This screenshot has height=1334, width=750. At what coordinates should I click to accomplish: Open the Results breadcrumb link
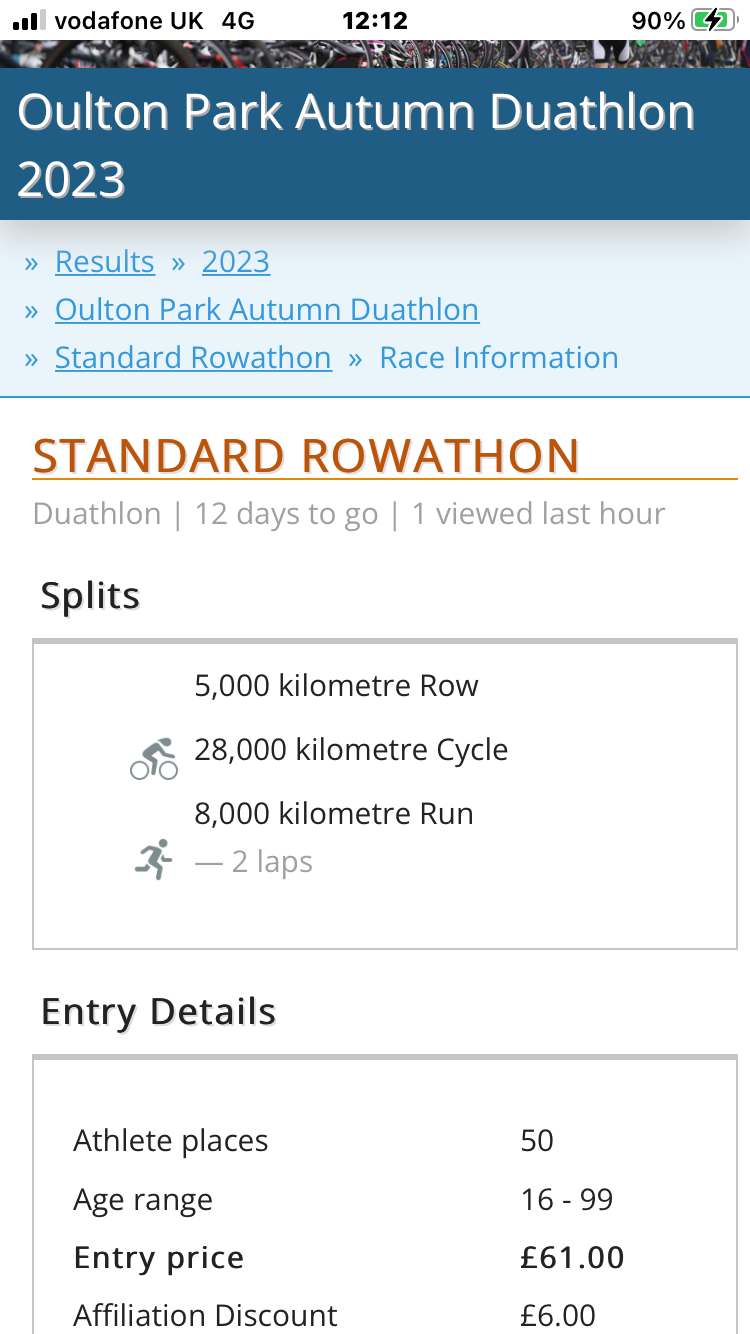tap(105, 262)
